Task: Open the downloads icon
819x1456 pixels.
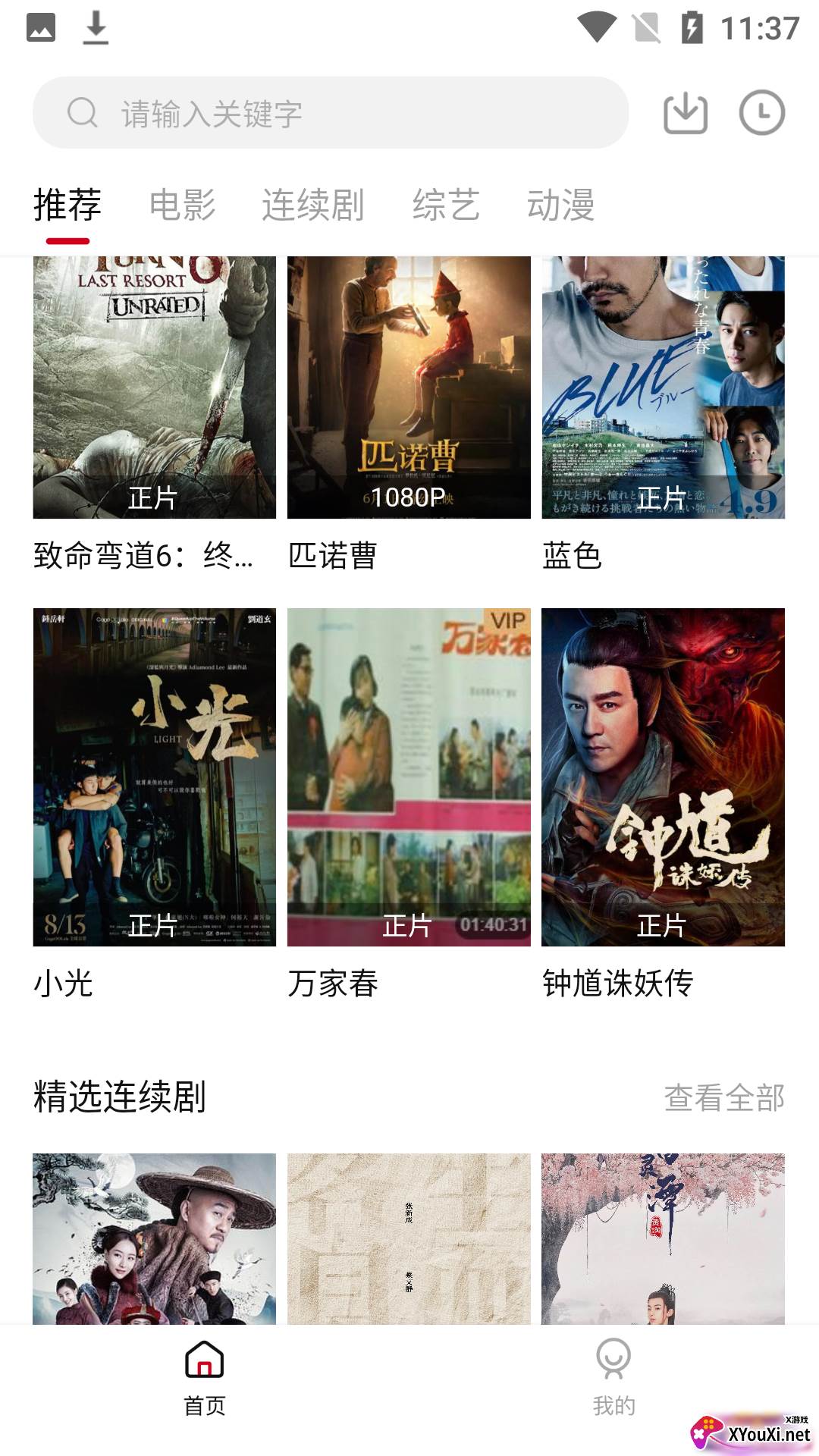Action: coord(686,114)
